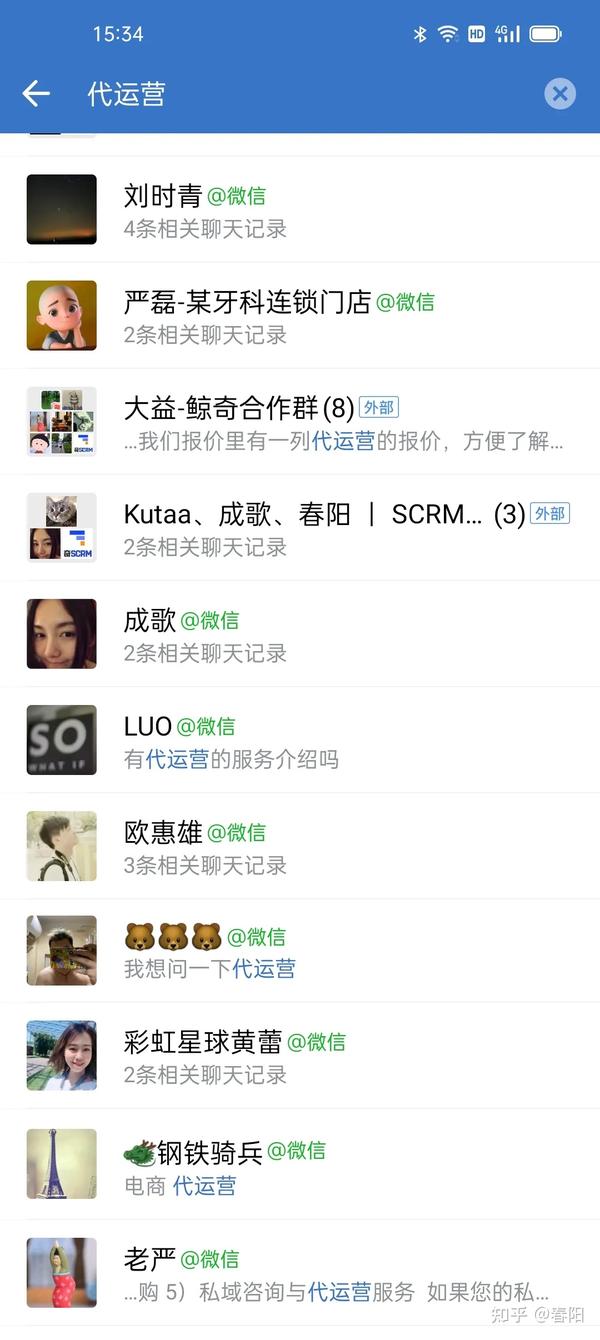Open the result for 彩虹星球黄蕾

coord(300,1056)
